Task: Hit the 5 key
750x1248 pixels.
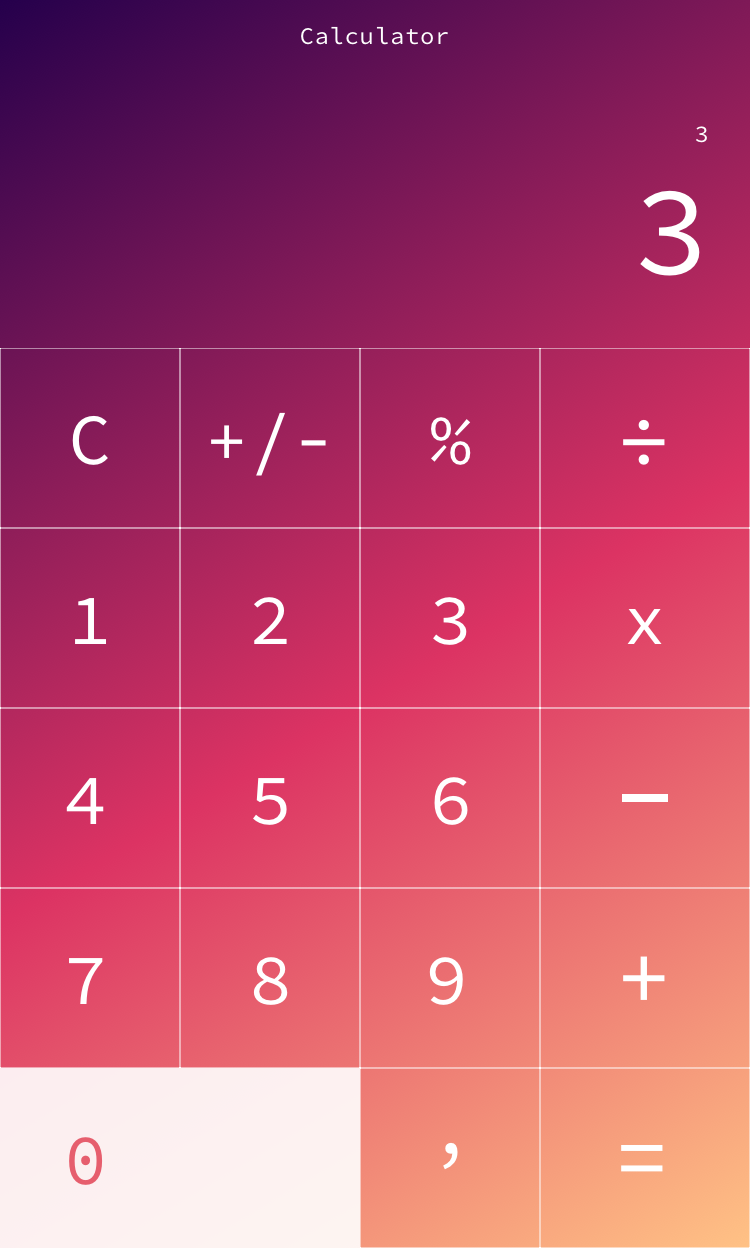Action: tap(270, 798)
